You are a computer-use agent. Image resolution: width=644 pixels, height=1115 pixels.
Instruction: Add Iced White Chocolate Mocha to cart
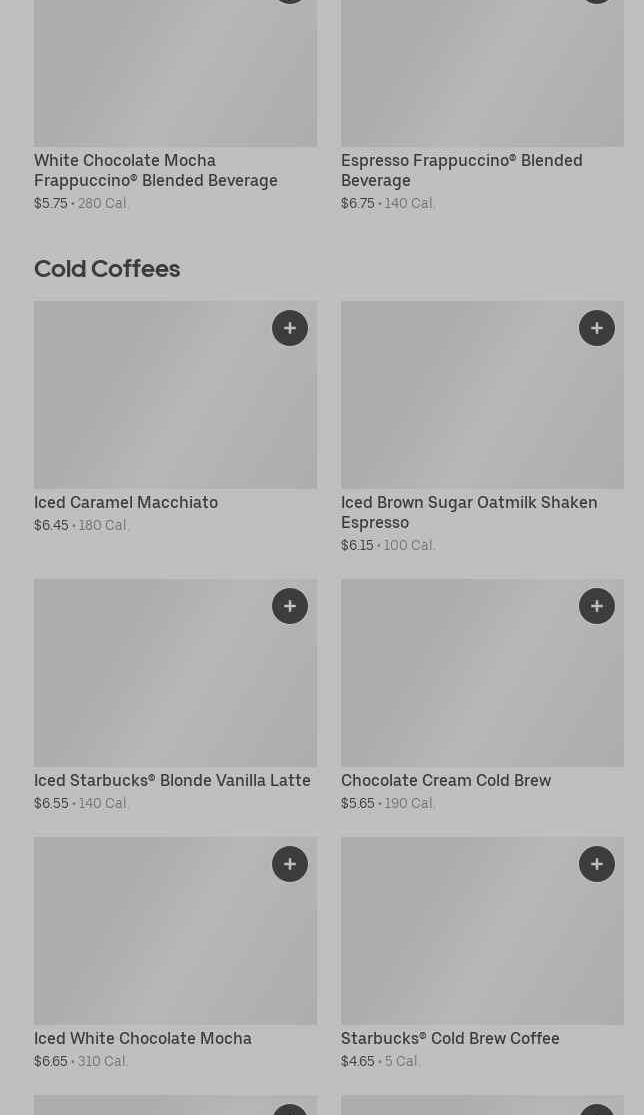(290, 864)
